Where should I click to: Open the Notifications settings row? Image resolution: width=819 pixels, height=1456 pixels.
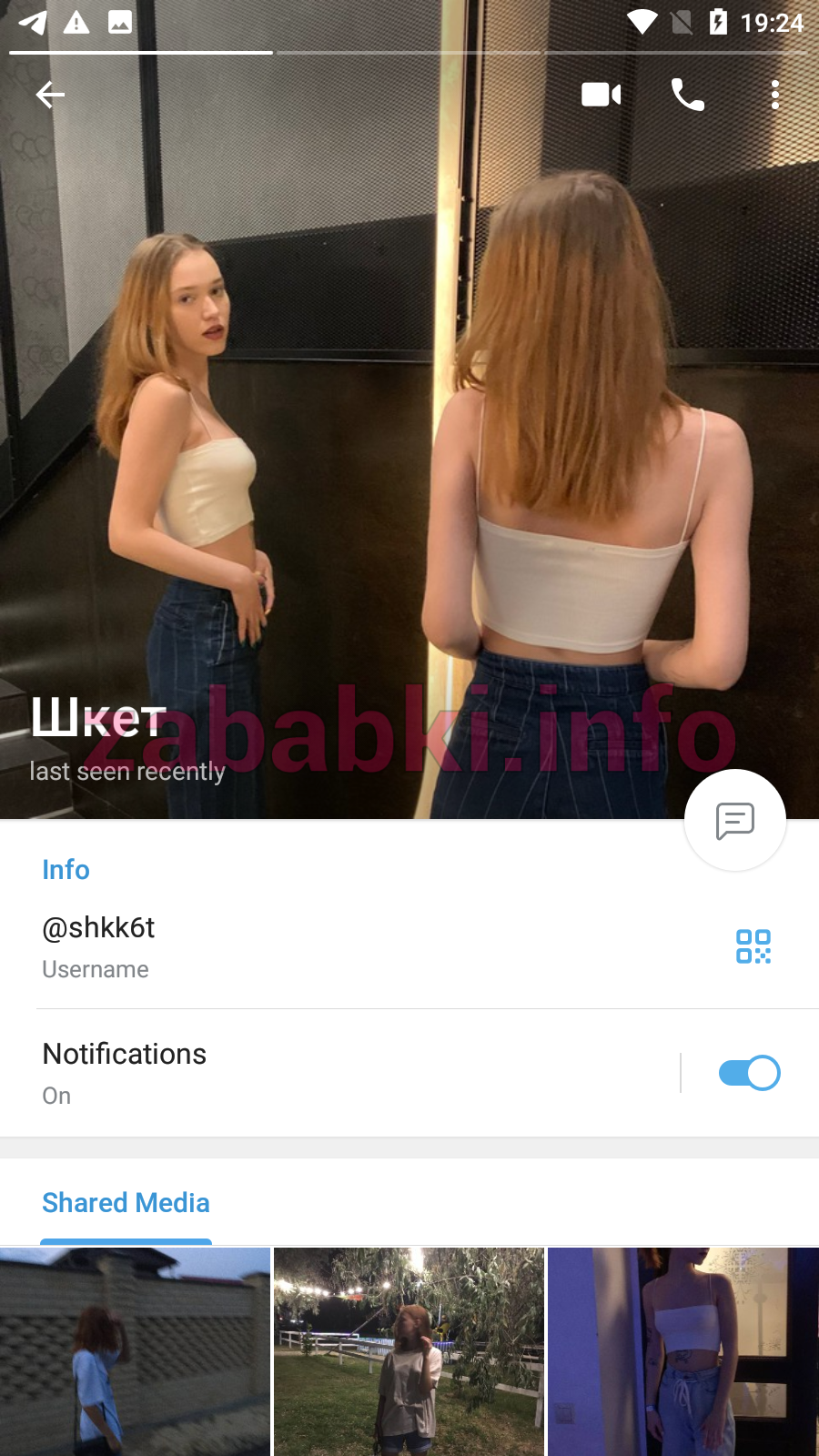pos(339,1073)
